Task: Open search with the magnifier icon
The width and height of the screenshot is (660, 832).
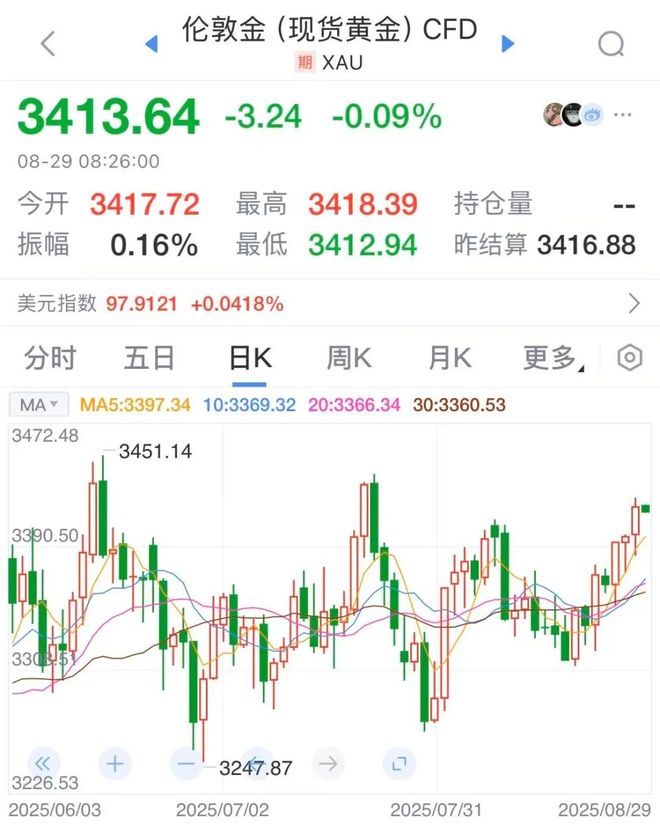Action: tap(611, 44)
